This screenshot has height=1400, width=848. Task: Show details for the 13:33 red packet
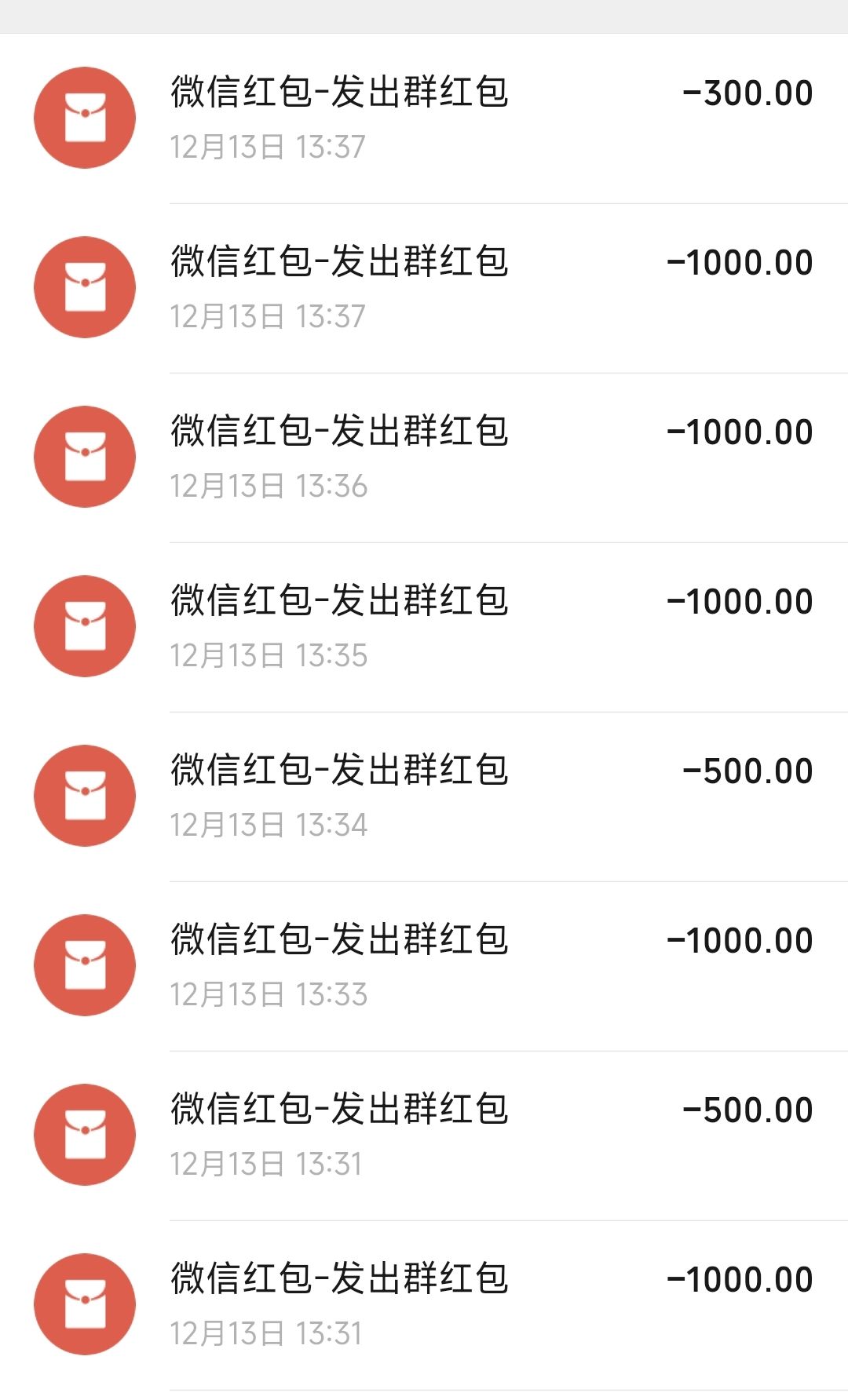coord(424,965)
